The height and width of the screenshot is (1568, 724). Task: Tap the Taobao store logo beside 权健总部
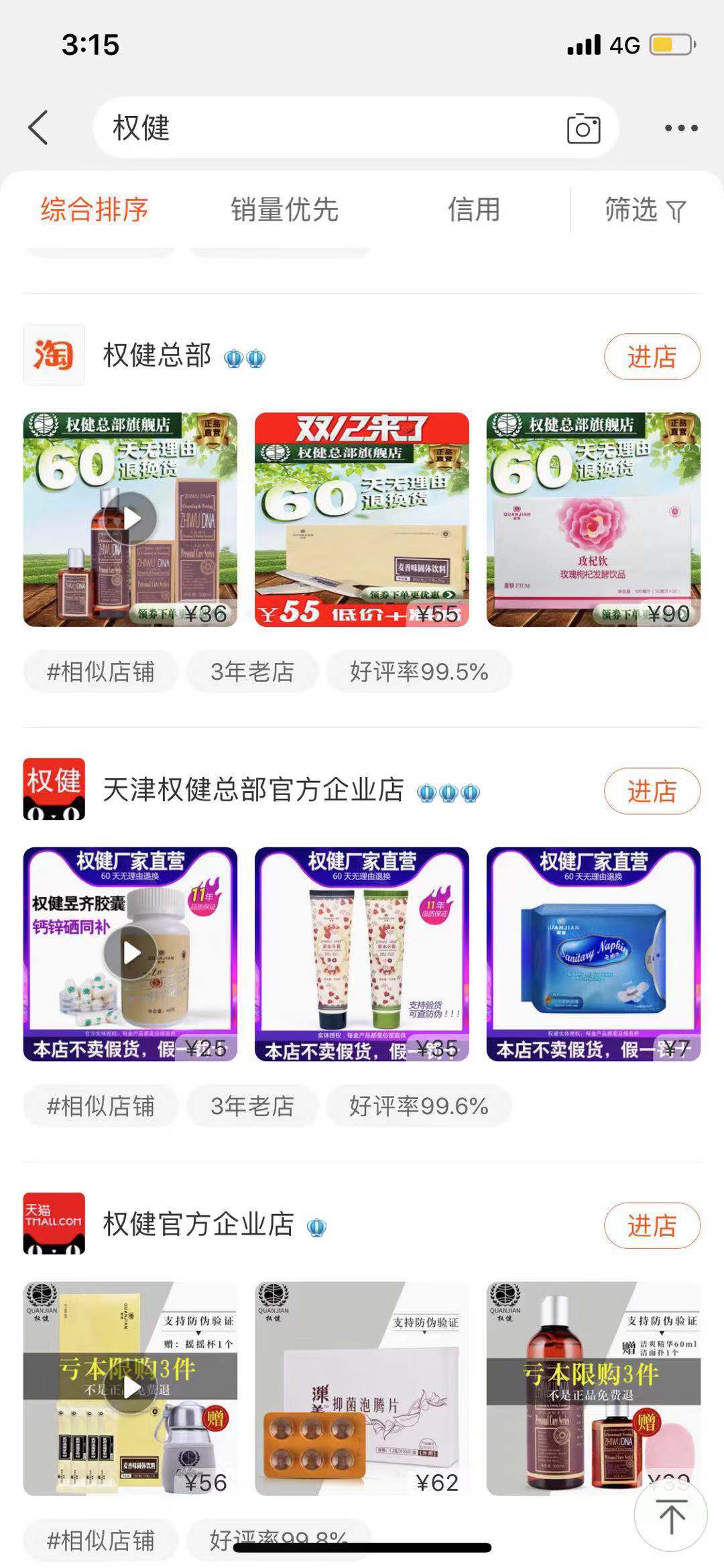pyautogui.click(x=52, y=357)
